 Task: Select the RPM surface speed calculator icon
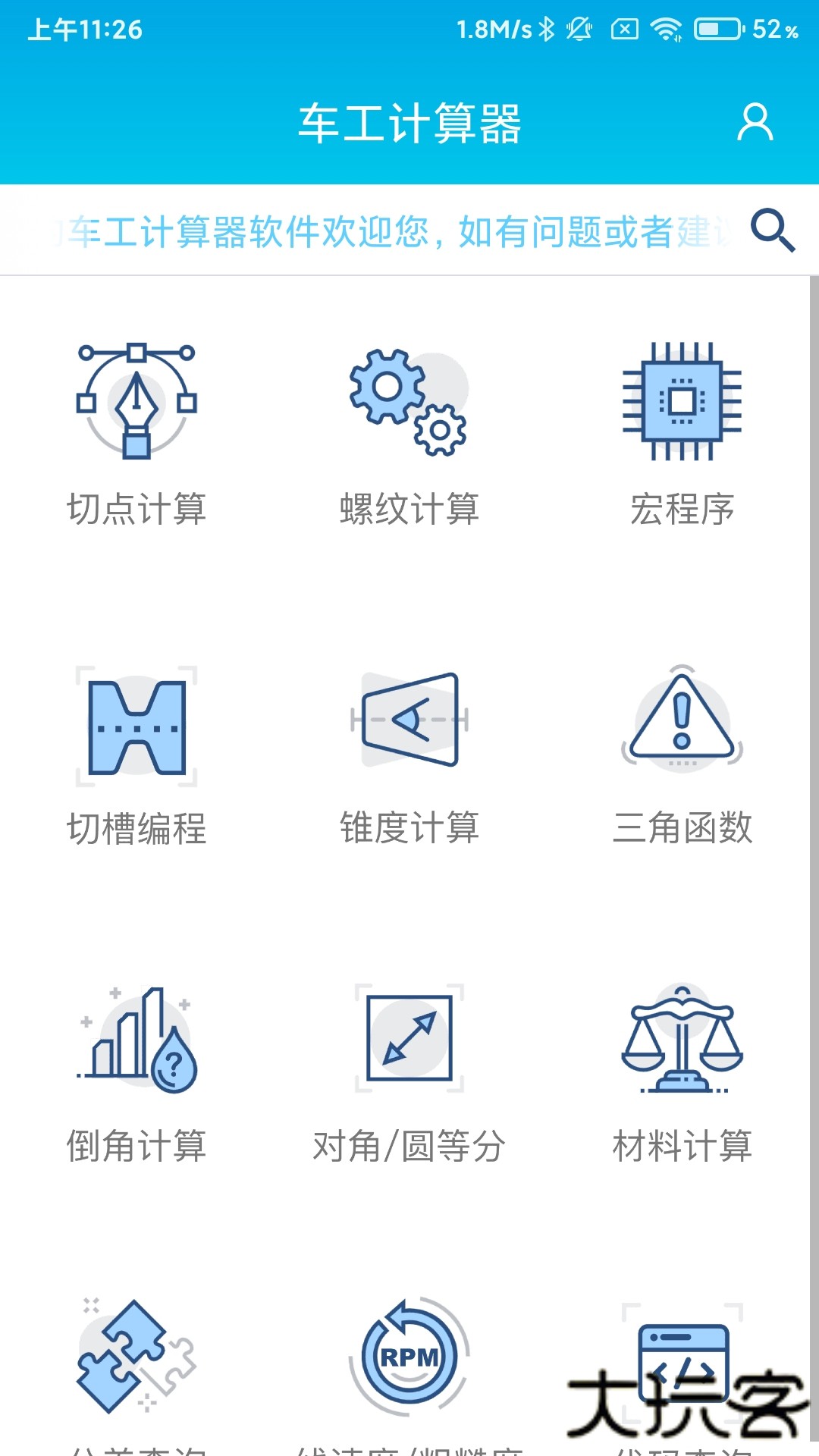tap(409, 1357)
